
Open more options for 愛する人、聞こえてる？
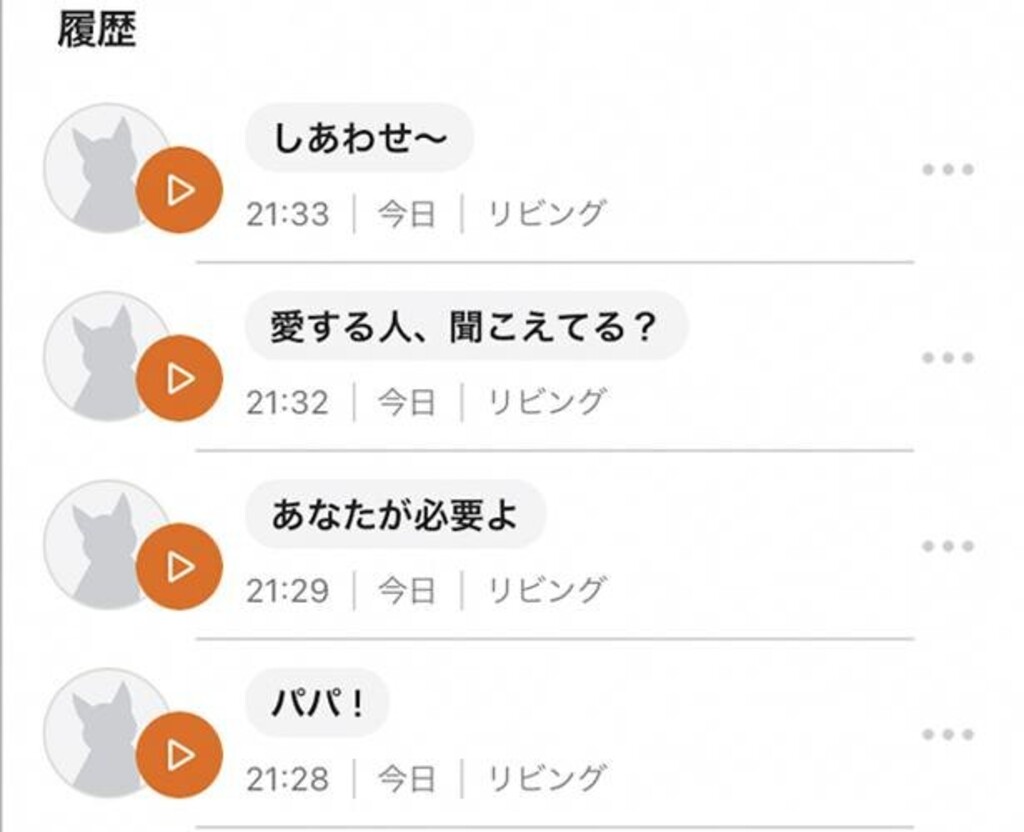pos(947,357)
